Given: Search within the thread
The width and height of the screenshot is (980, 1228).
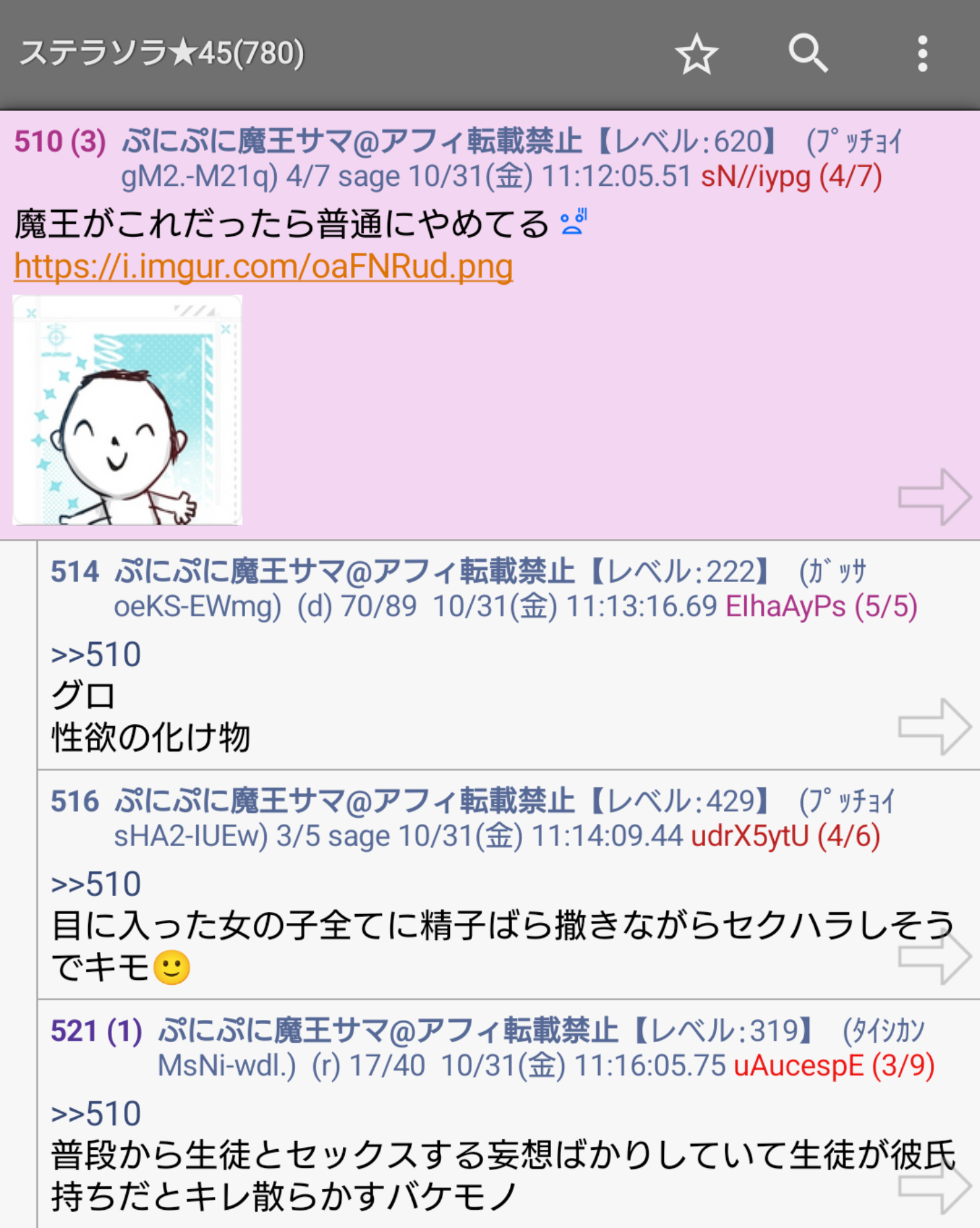Looking at the screenshot, I should (808, 53).
